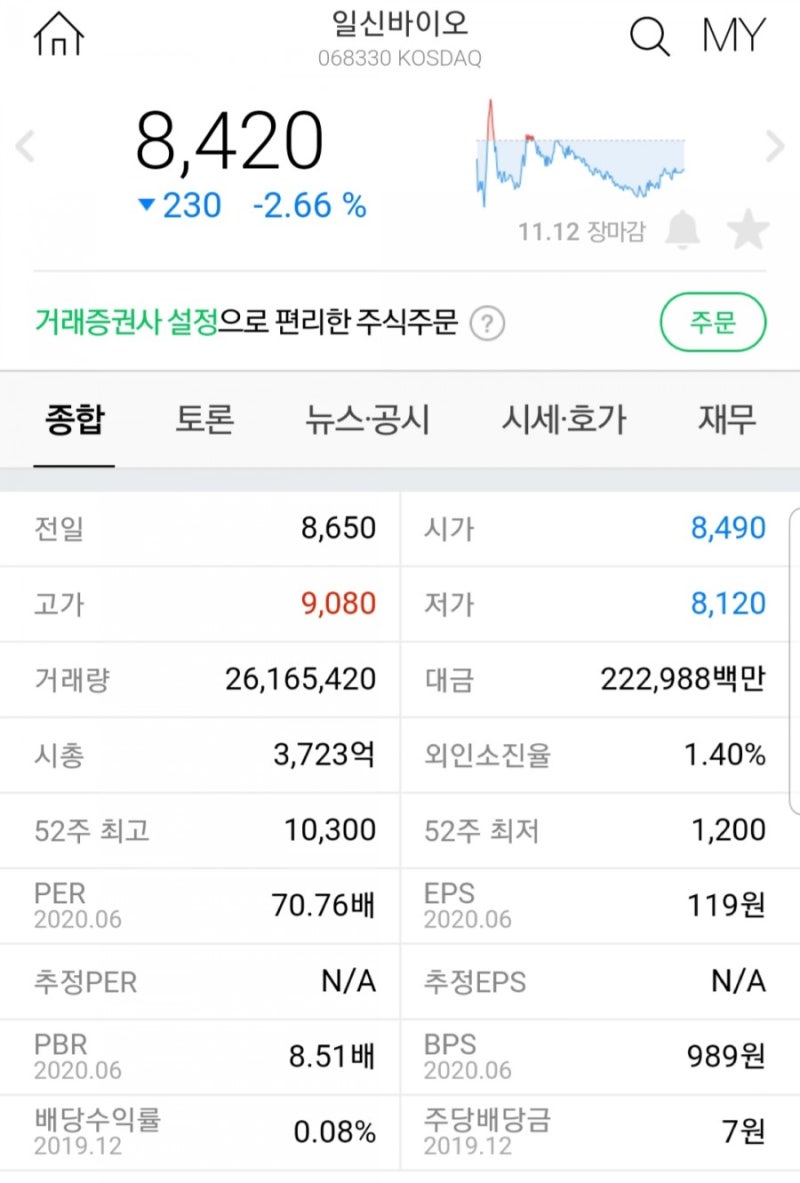Image resolution: width=800 pixels, height=1183 pixels.
Task: Open the search icon
Action: tap(650, 33)
